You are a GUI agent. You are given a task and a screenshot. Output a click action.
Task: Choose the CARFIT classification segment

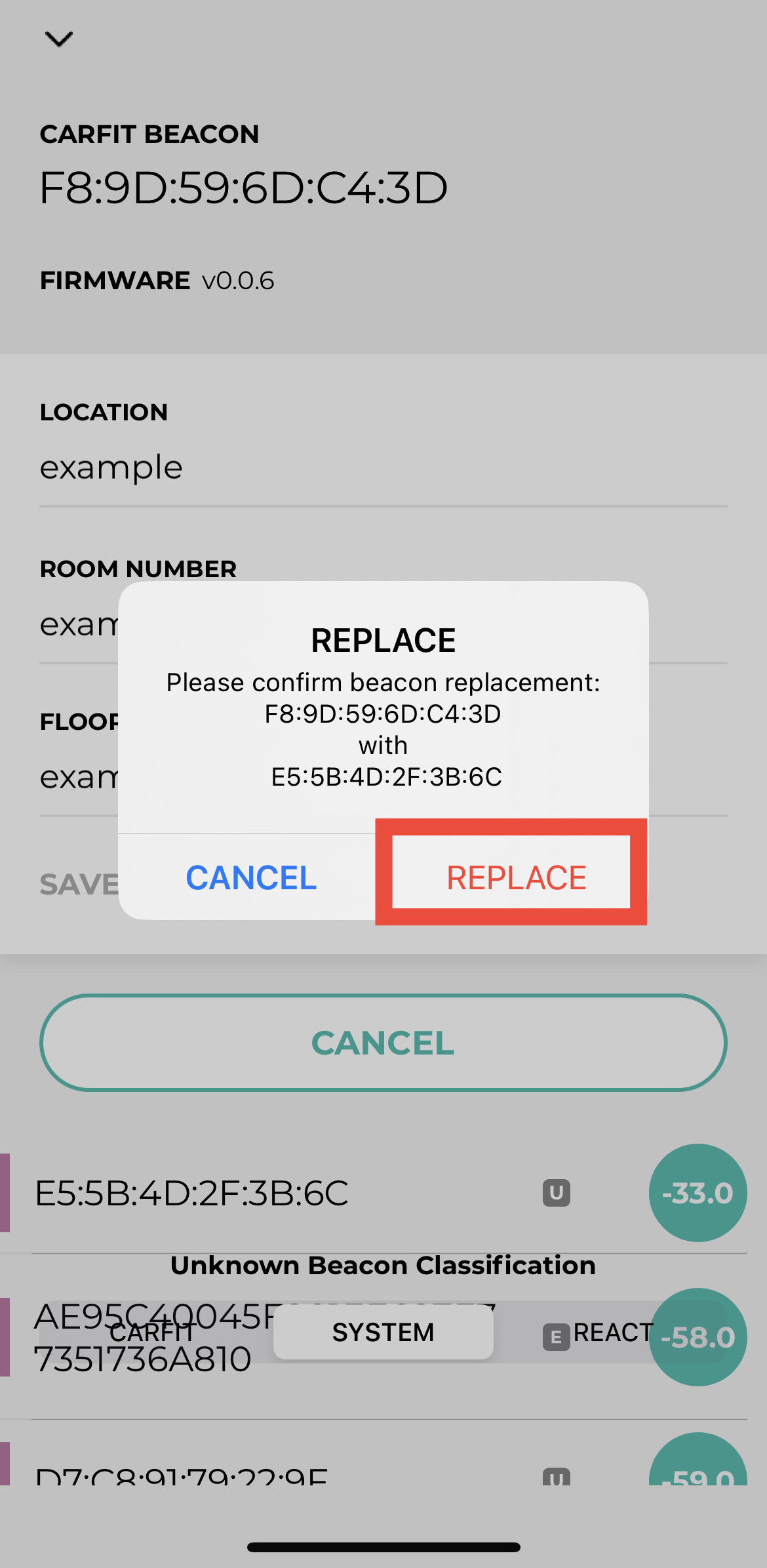coord(152,1333)
